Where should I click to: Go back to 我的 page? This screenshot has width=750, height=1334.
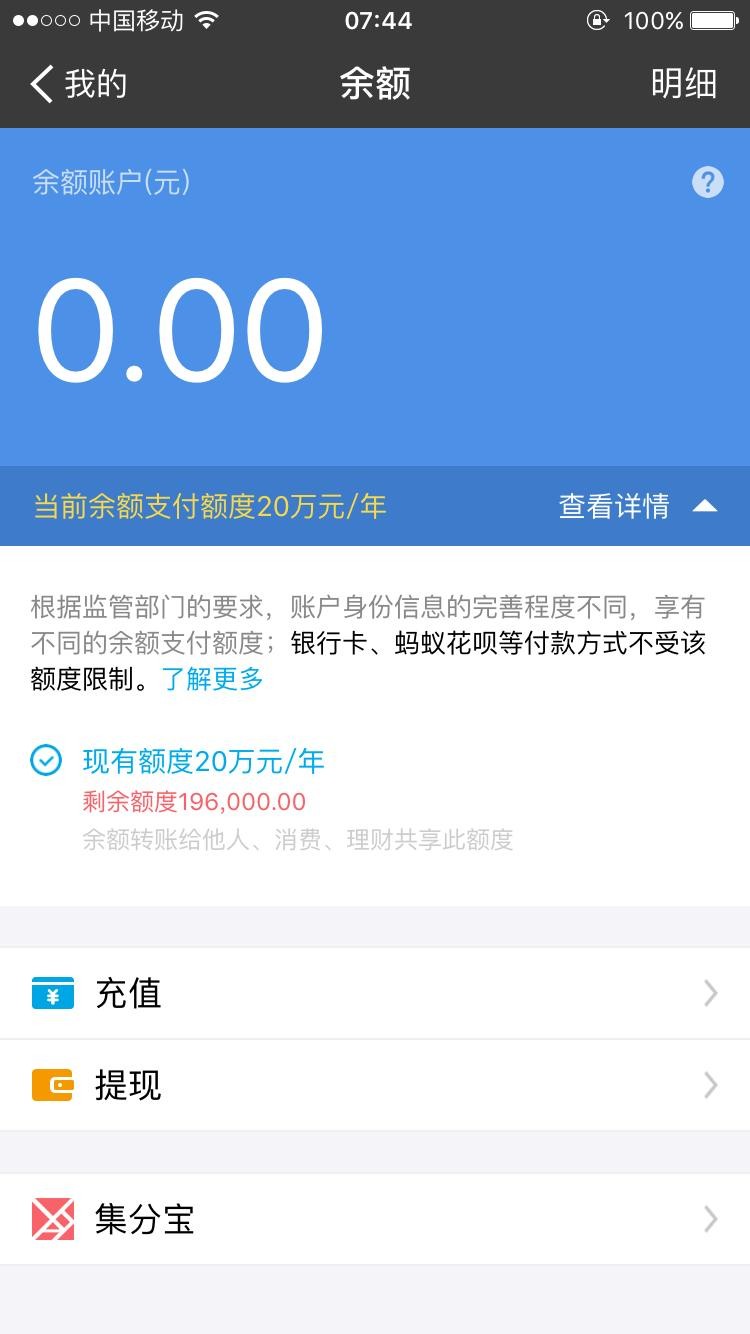coord(78,84)
